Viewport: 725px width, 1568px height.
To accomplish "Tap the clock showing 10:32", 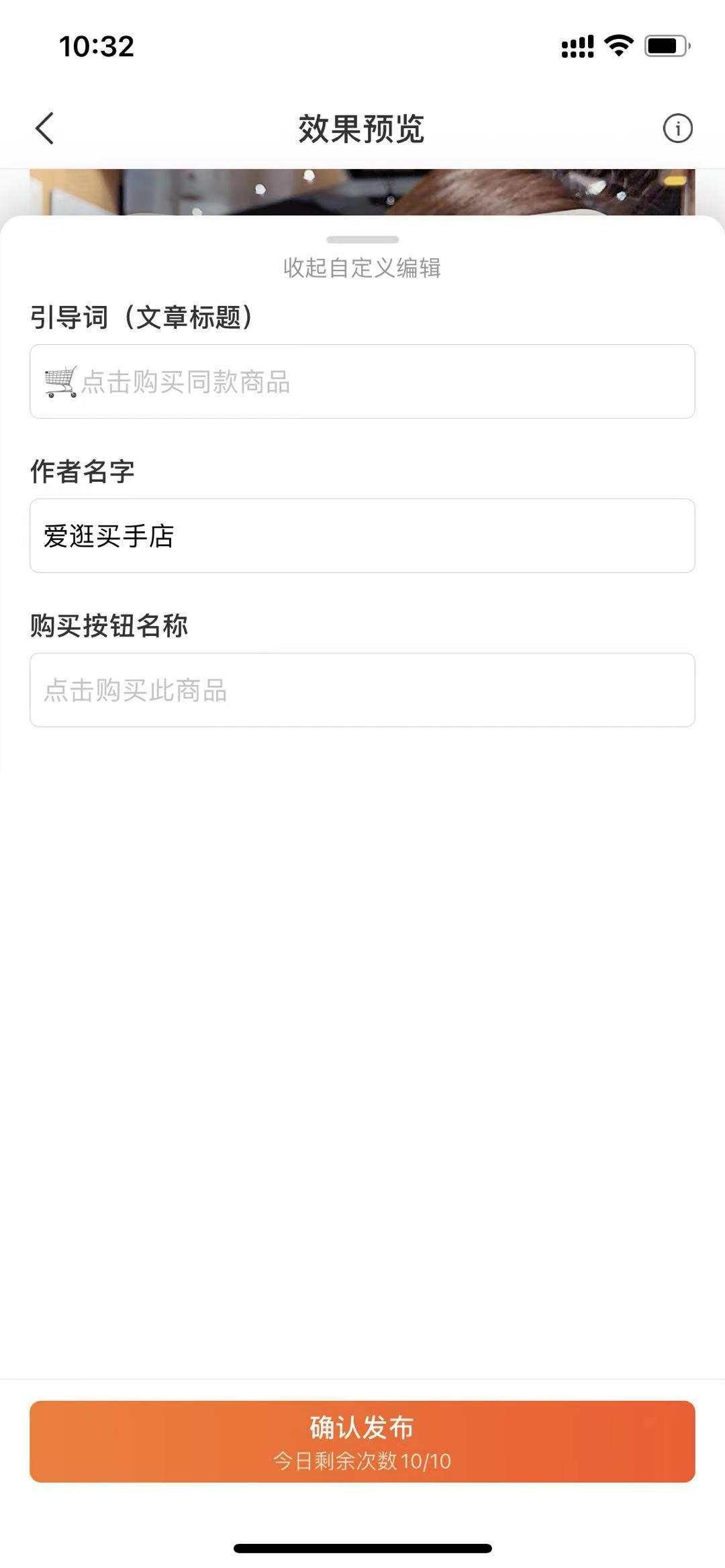I will click(96, 44).
